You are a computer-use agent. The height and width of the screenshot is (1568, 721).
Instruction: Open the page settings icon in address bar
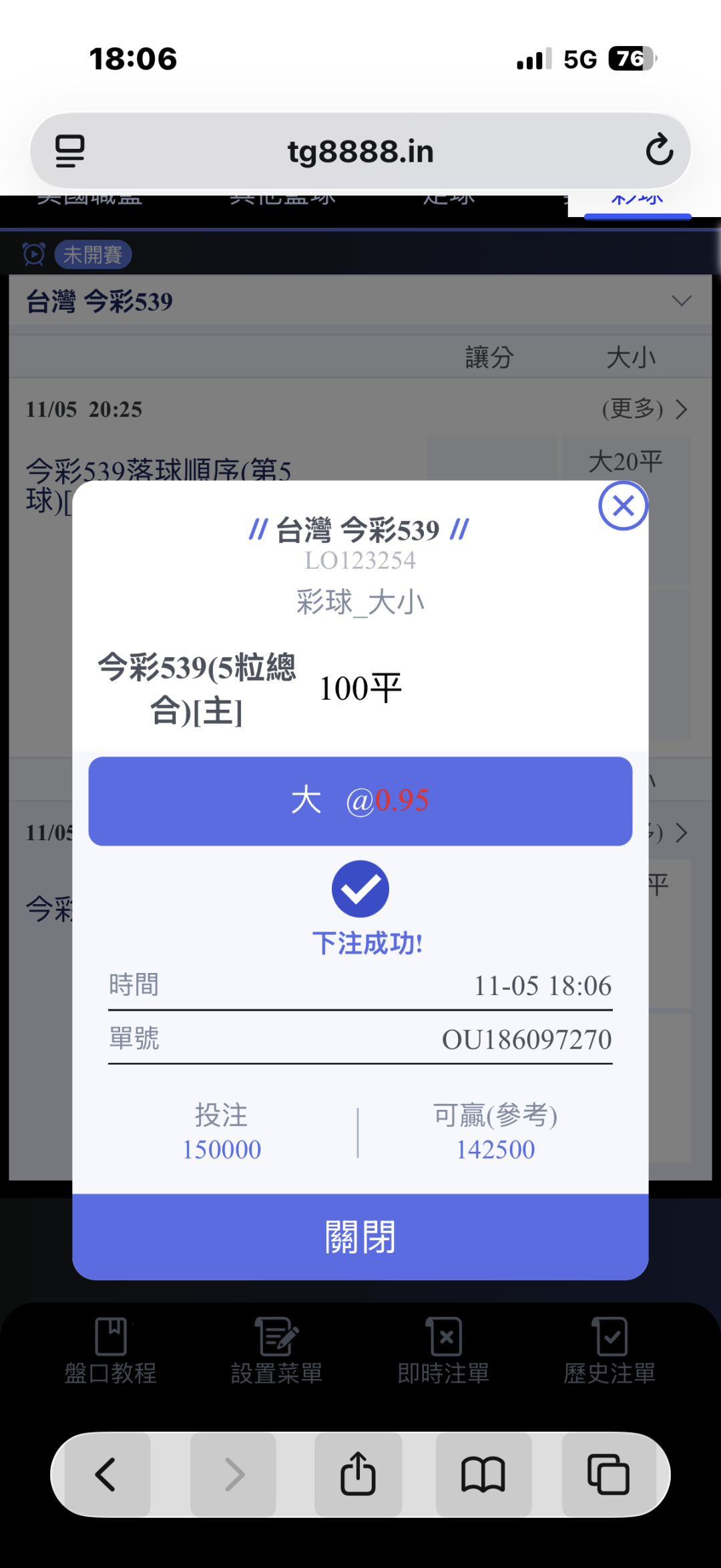coord(70,151)
